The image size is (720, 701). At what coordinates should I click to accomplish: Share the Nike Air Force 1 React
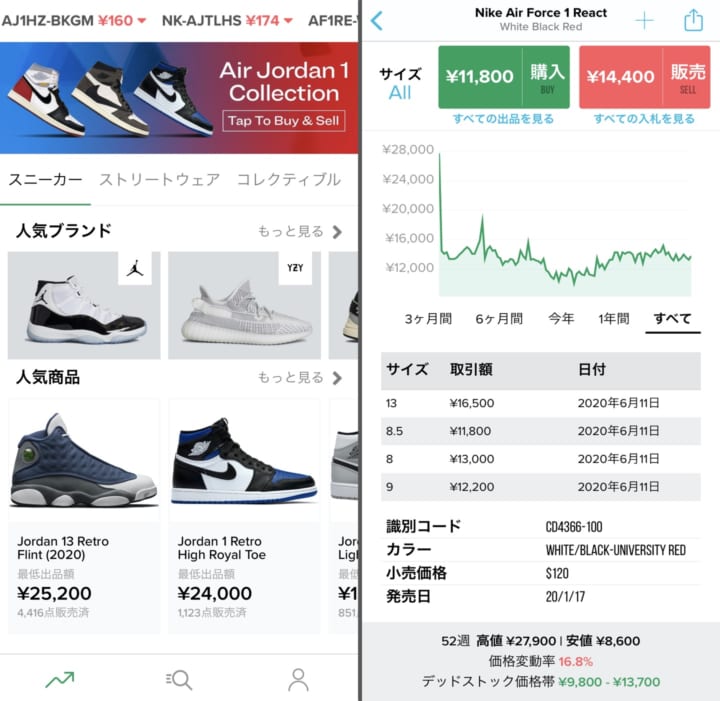693,20
